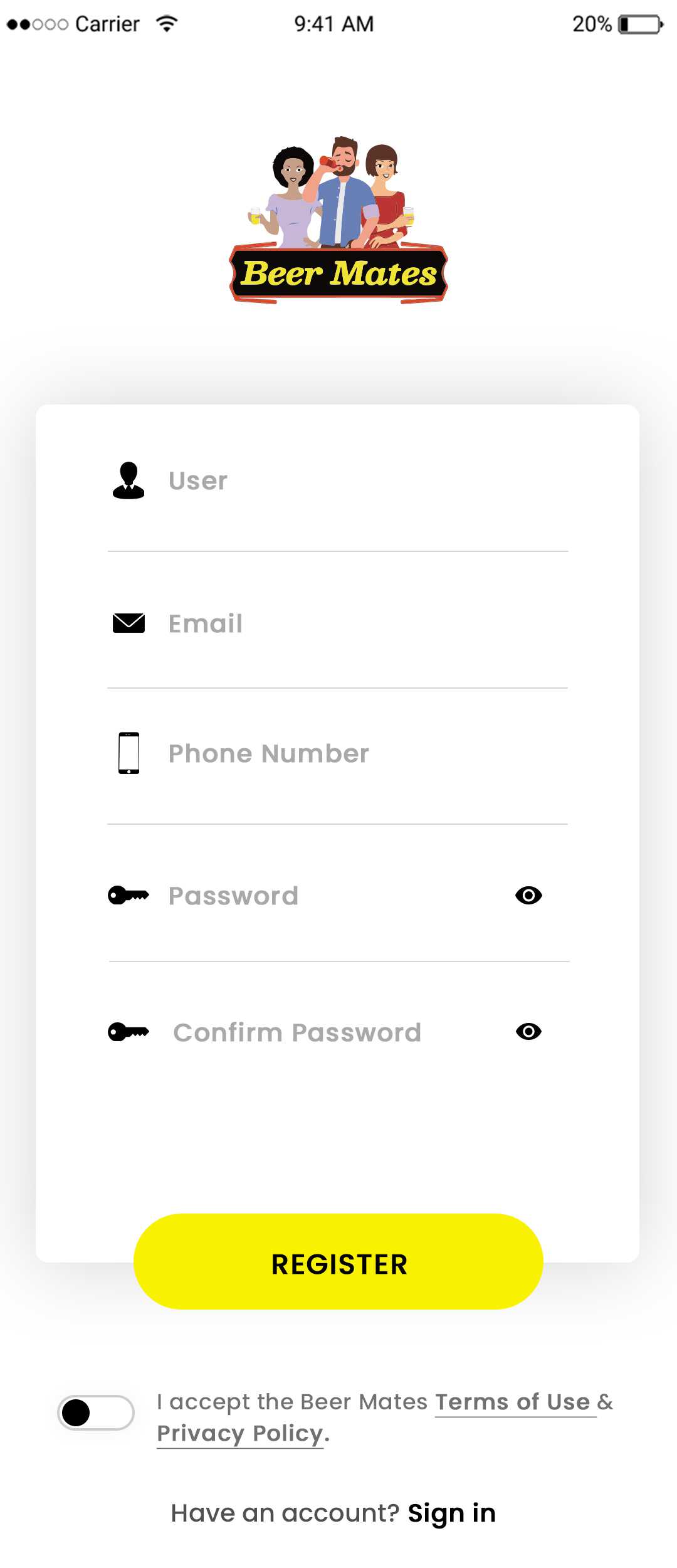Select the envelope icon next to Email
Screen dimensions: 677x1568
coord(127,623)
